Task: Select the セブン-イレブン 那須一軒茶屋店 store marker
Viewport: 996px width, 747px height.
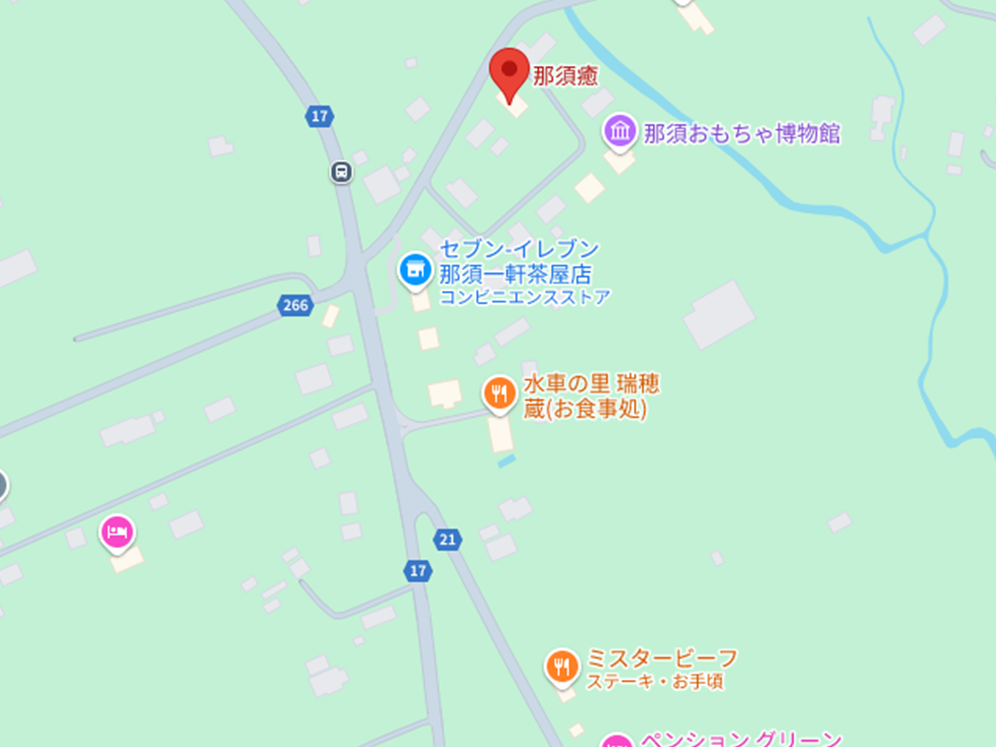Action: click(x=414, y=269)
